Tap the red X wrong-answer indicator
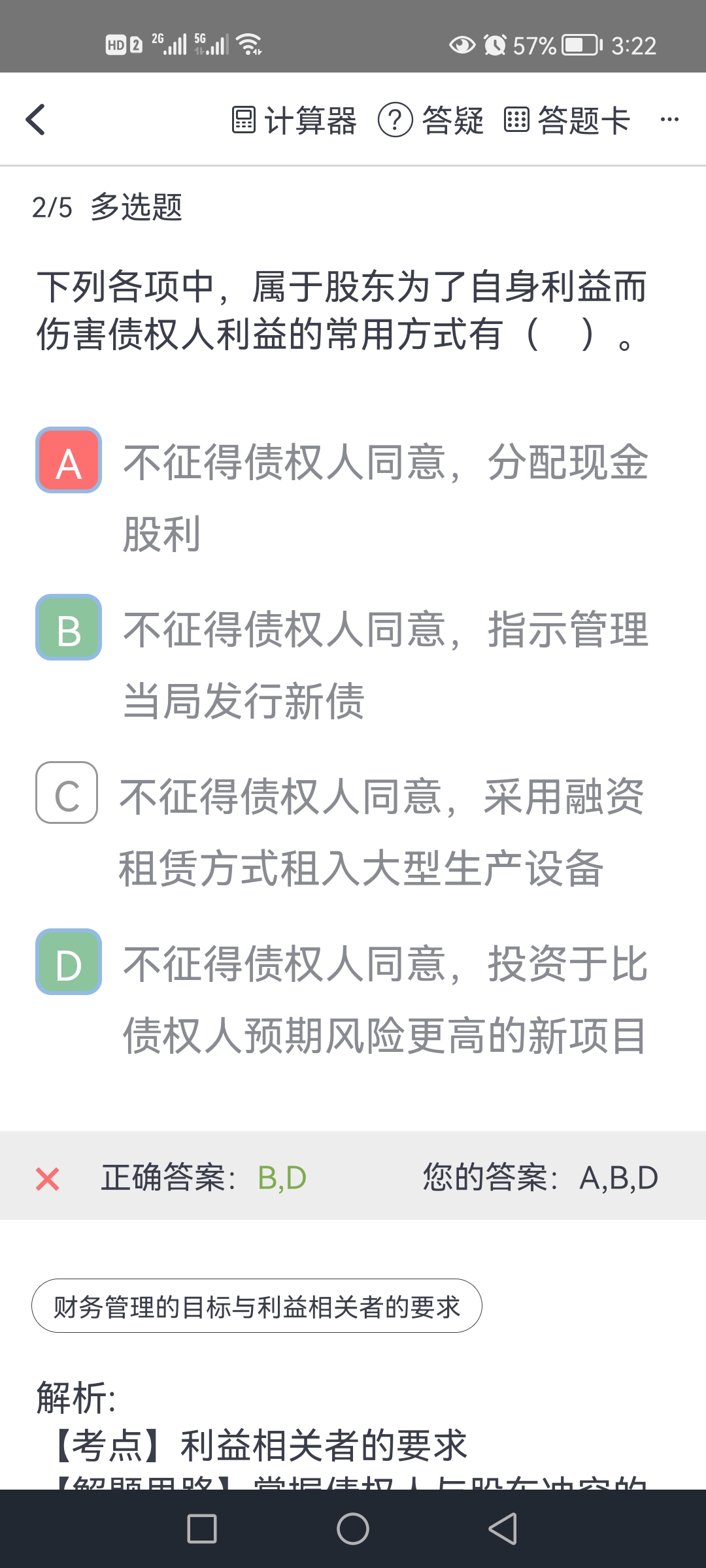Image resolution: width=706 pixels, height=1568 pixels. [48, 1177]
